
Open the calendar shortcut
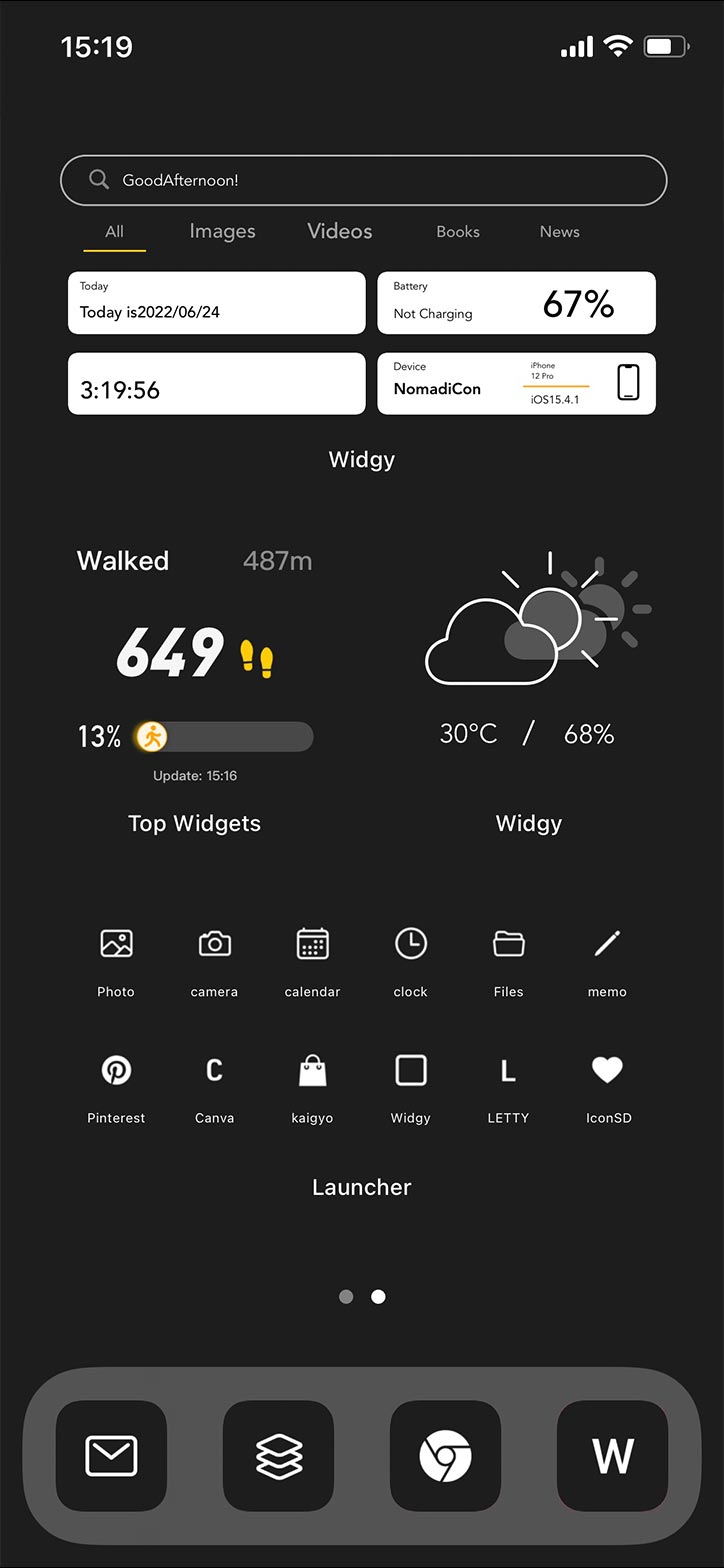pos(312,961)
